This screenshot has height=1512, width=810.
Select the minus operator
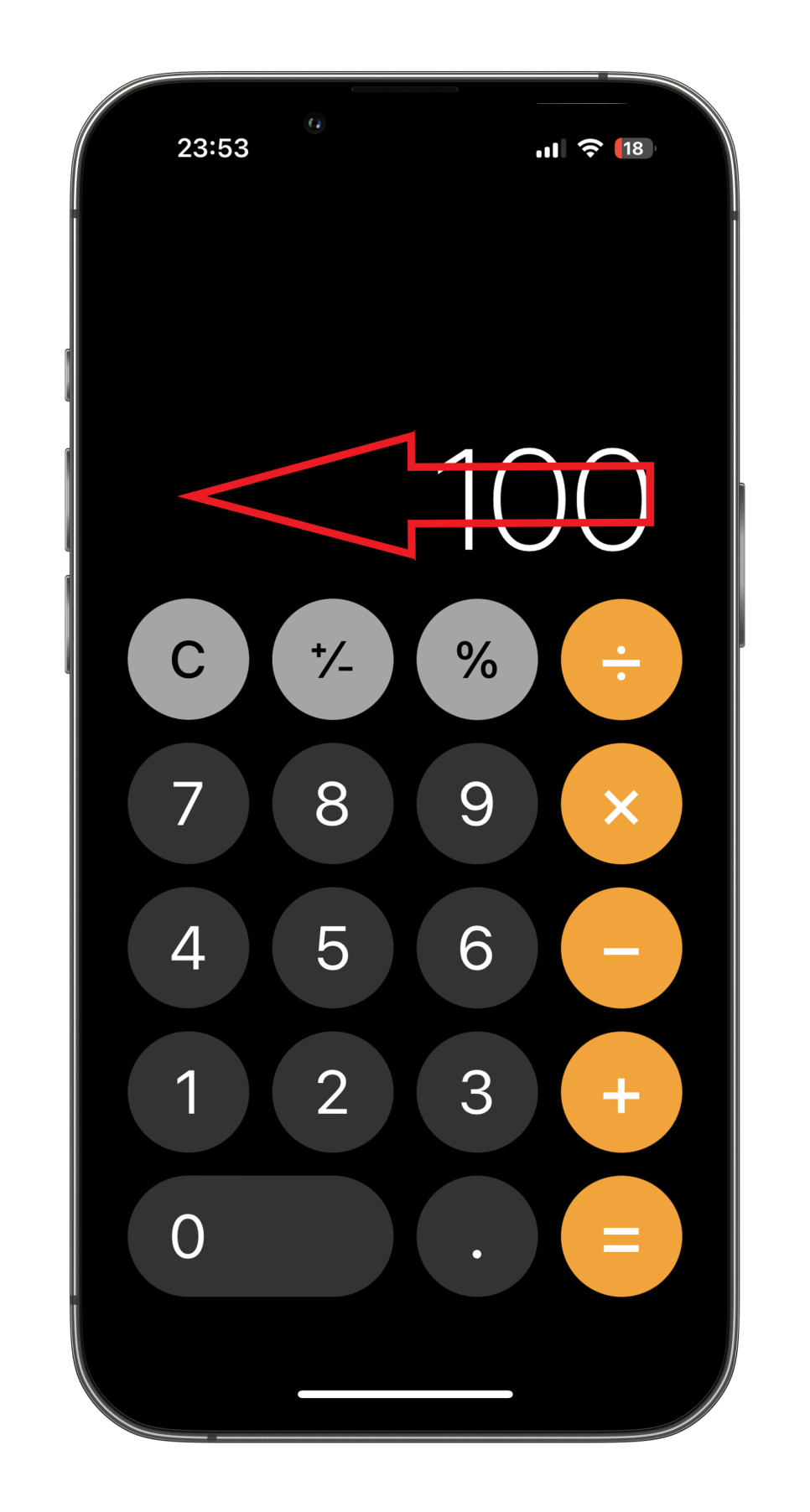tap(620, 947)
